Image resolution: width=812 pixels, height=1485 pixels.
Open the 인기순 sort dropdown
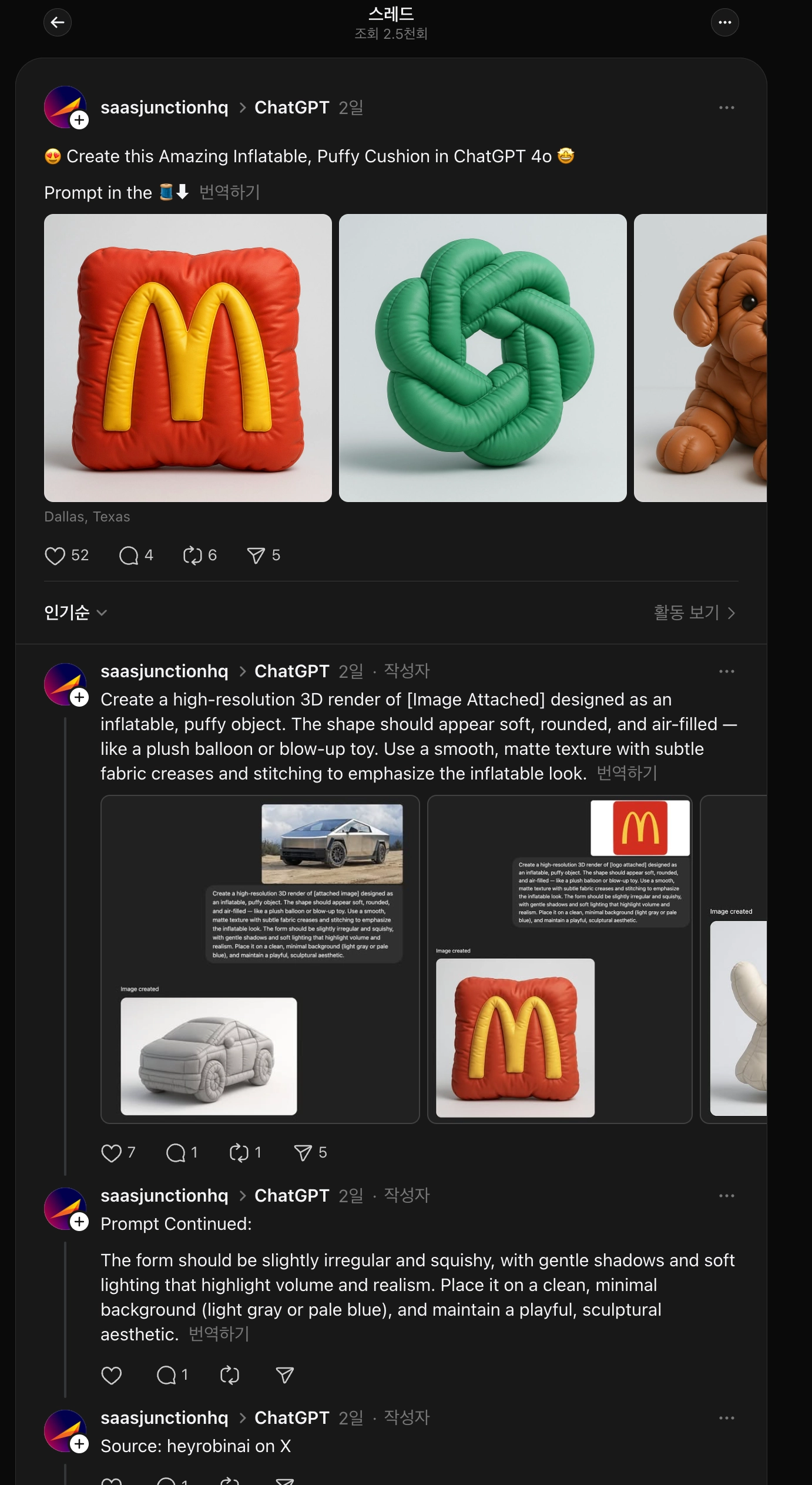click(75, 613)
